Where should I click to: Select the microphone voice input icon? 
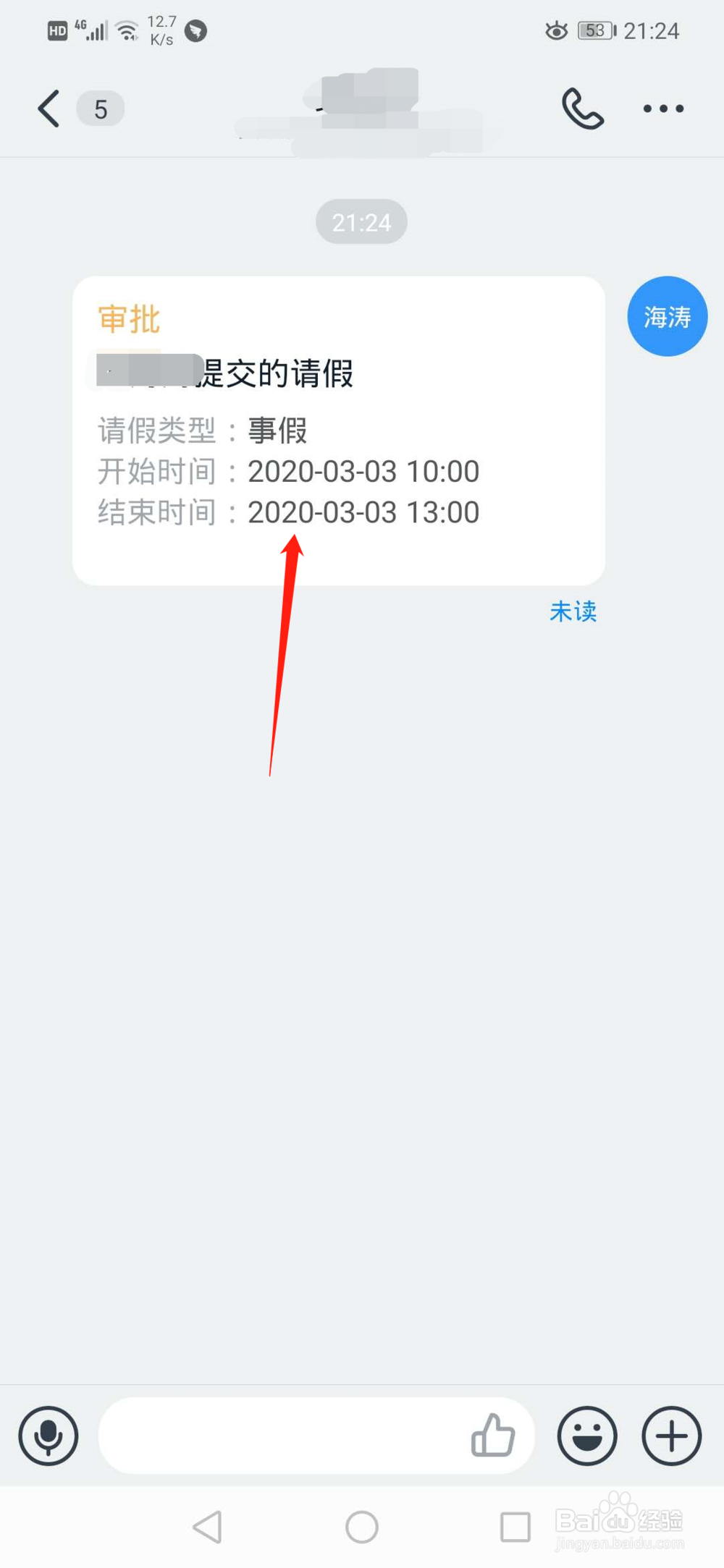[x=48, y=1437]
